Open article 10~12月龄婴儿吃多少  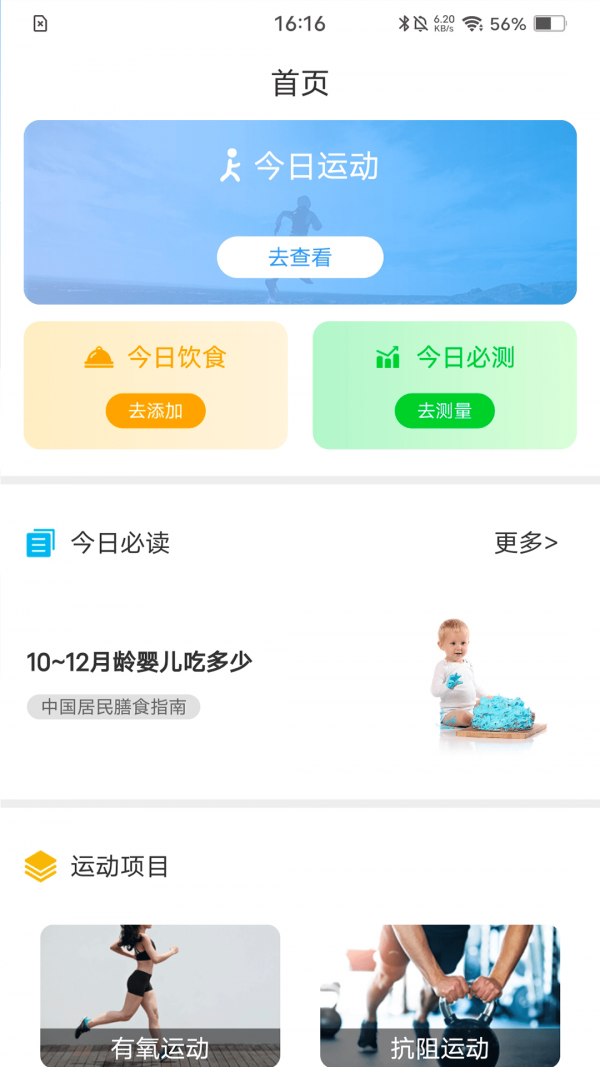pyautogui.click(x=139, y=662)
